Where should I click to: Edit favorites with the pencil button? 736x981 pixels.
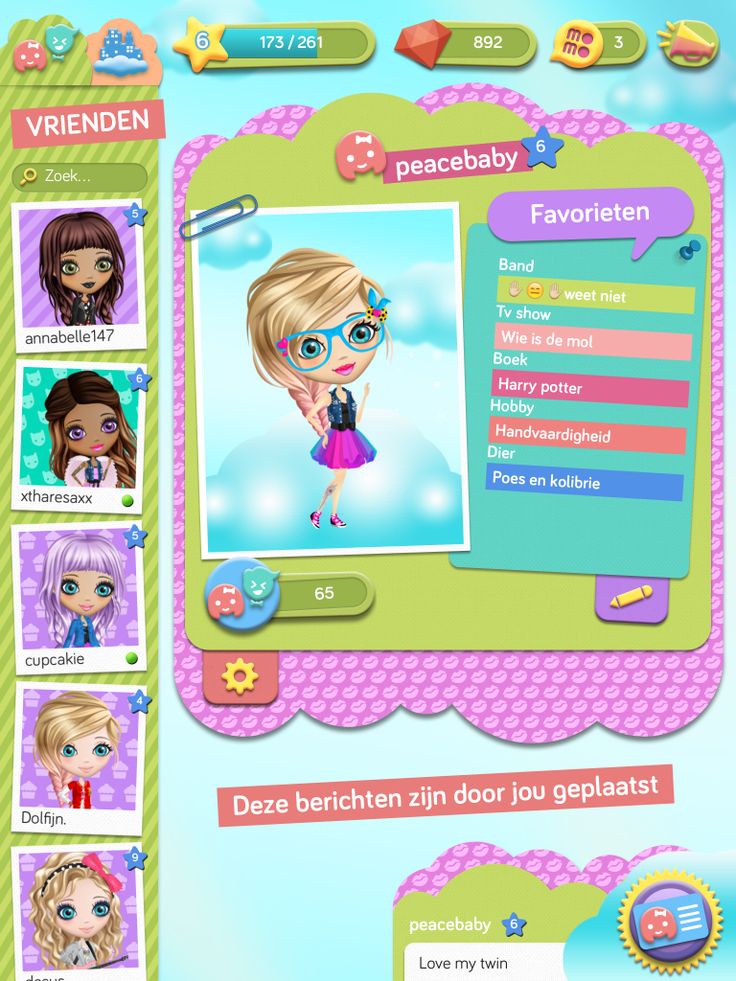pyautogui.click(x=631, y=598)
